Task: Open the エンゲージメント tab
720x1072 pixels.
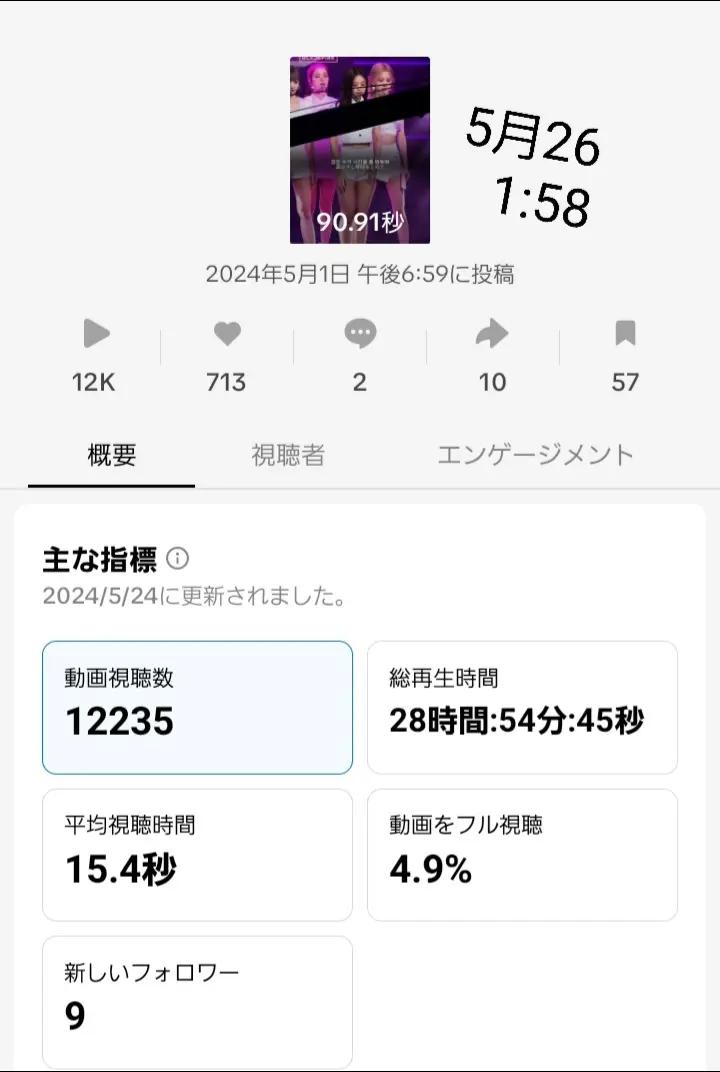Action: [535, 456]
